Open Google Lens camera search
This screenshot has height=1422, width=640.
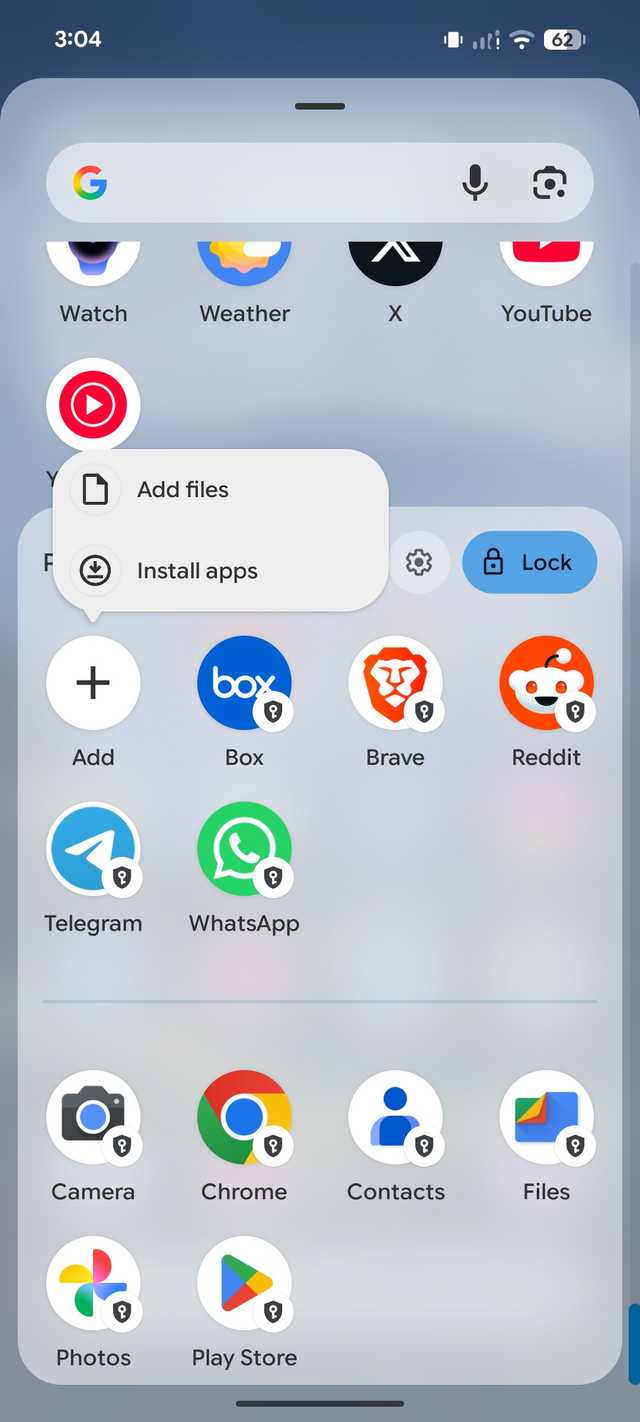coord(549,183)
